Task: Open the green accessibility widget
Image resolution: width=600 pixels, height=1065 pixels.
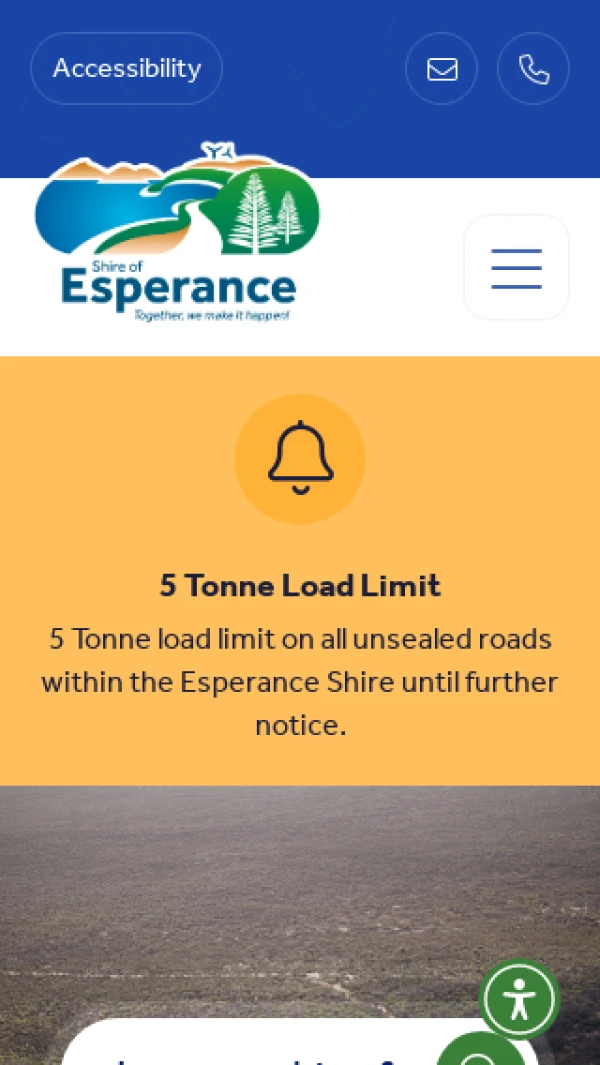Action: click(519, 999)
